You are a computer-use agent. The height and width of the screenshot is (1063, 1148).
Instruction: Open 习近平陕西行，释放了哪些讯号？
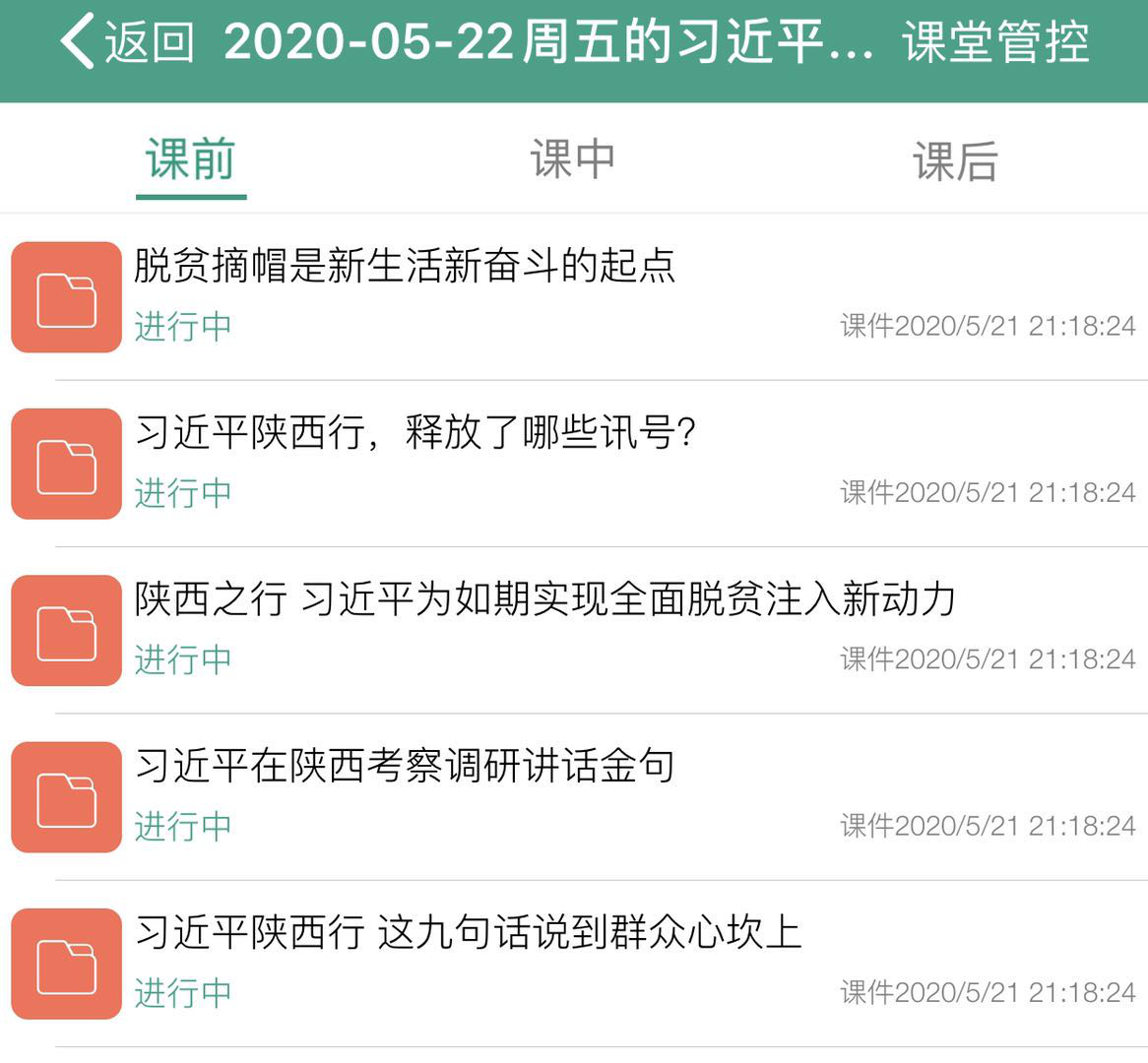[x=415, y=433]
